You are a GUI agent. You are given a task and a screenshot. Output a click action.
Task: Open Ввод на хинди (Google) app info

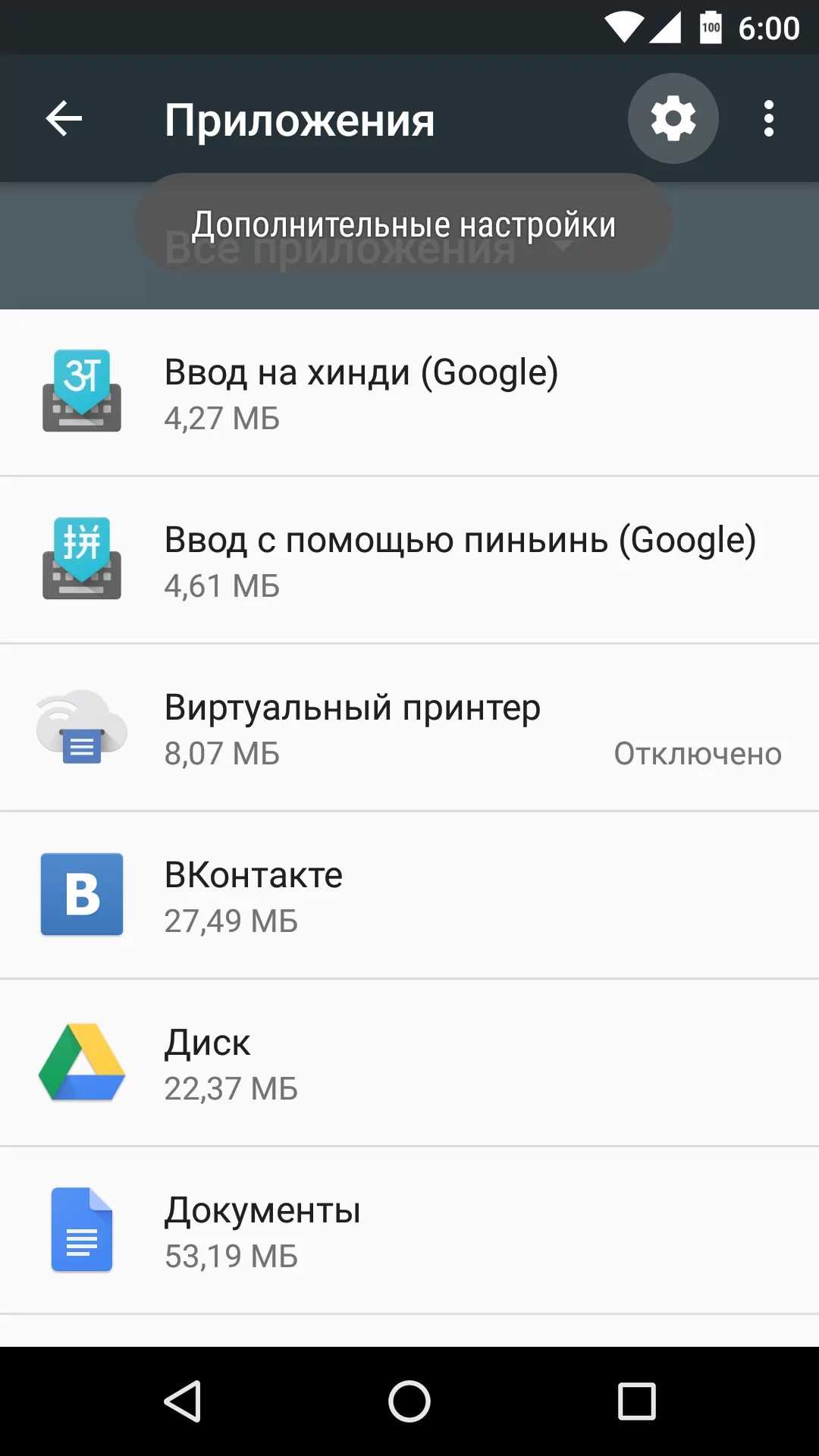(409, 393)
